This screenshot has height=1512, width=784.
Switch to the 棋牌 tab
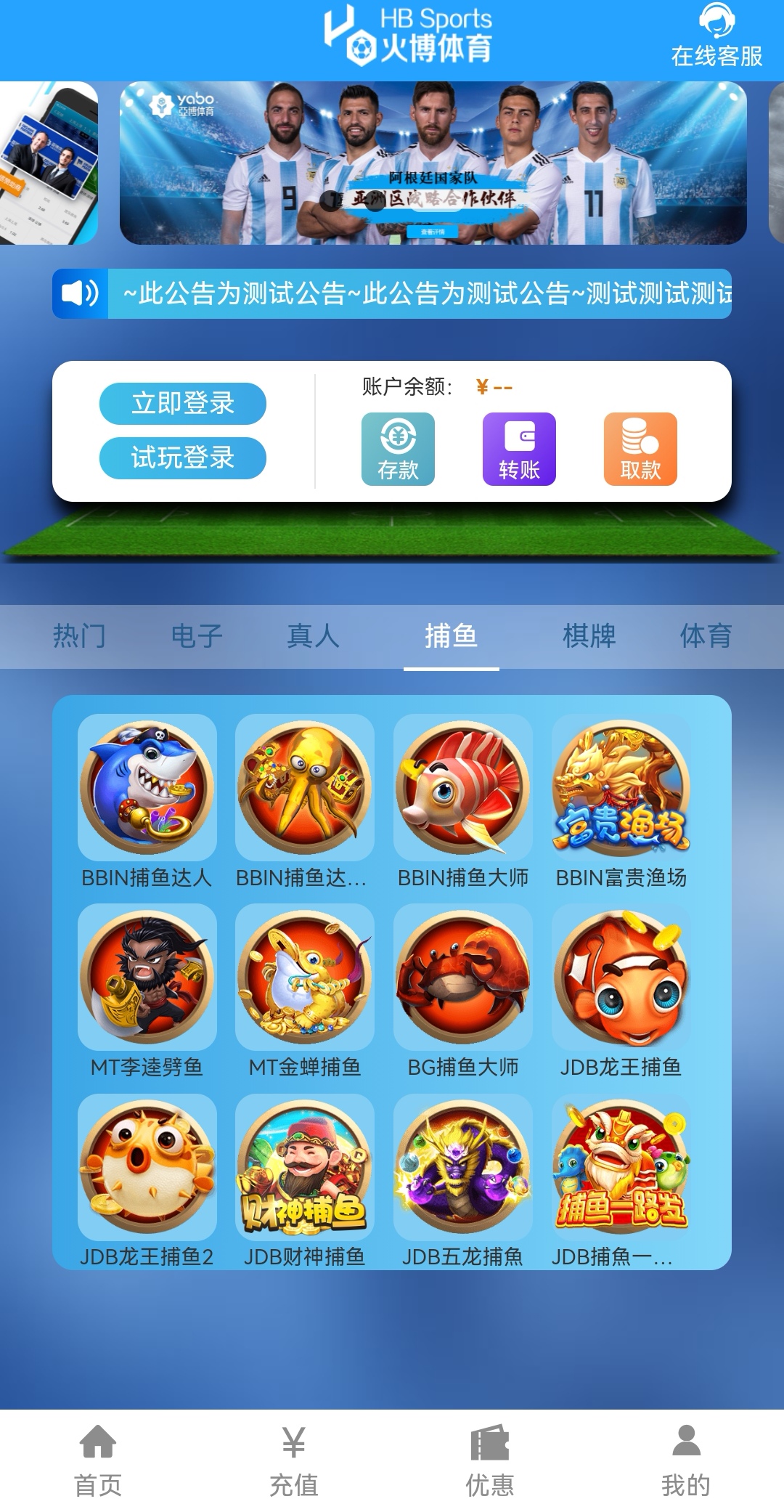point(589,636)
